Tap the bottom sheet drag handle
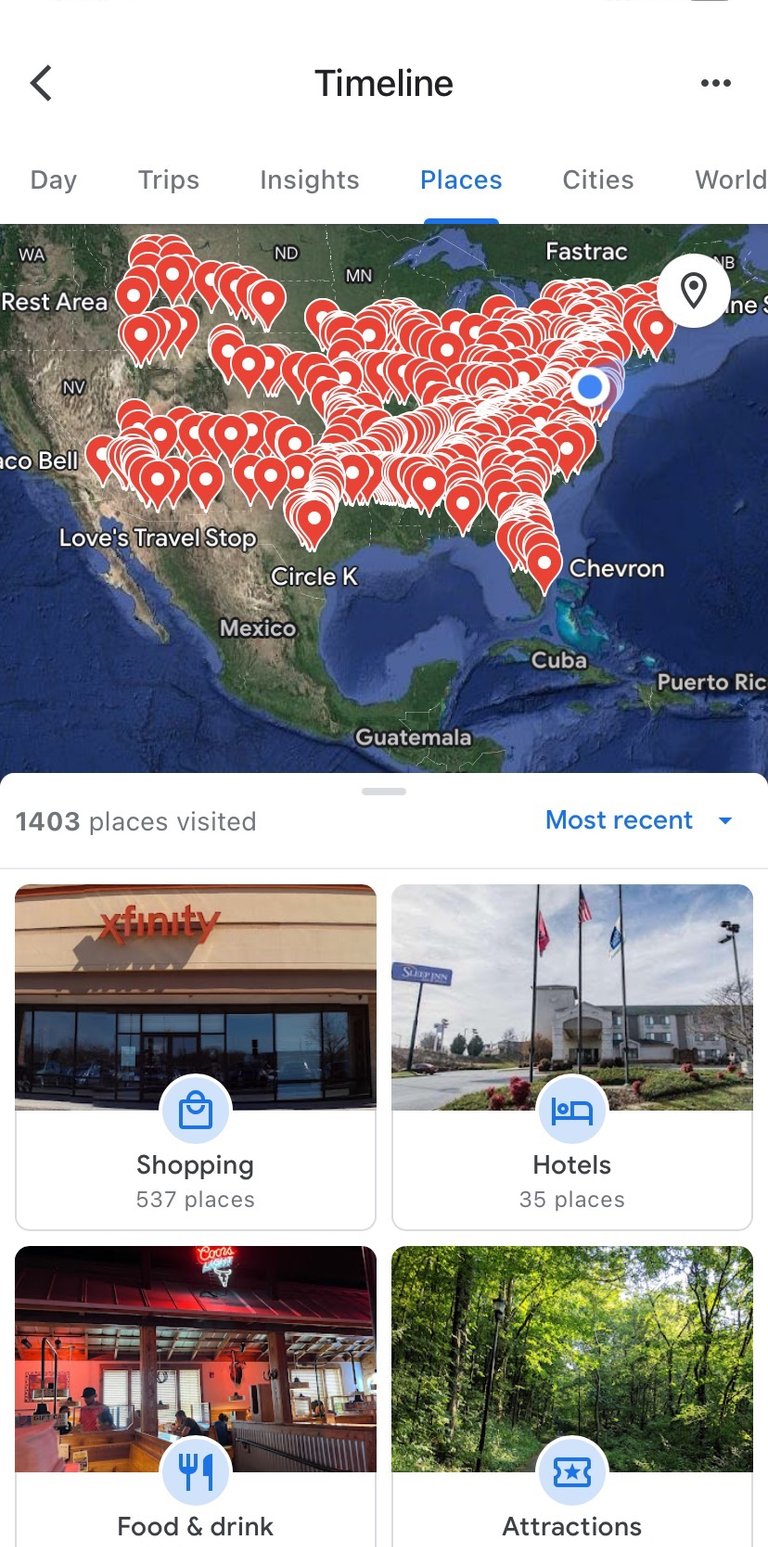The height and width of the screenshot is (1547, 768). pyautogui.click(x=384, y=791)
